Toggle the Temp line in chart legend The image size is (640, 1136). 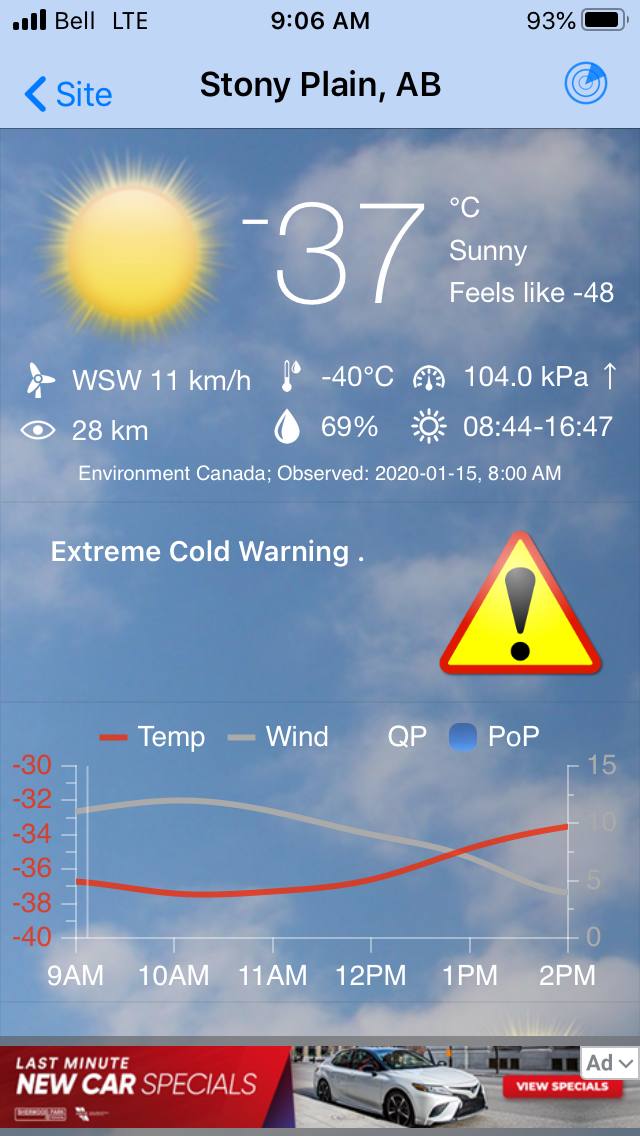pyautogui.click(x=152, y=737)
